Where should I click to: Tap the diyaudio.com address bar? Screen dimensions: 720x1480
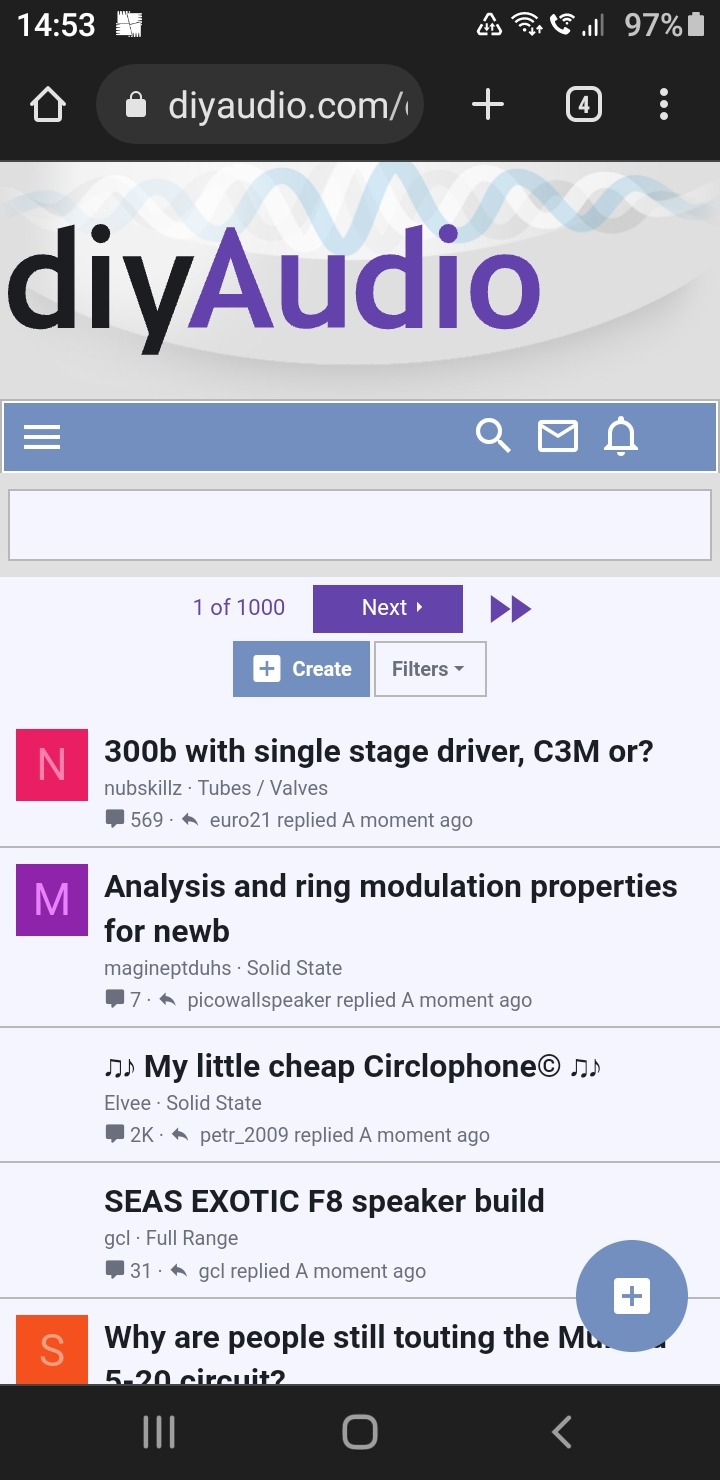pyautogui.click(x=260, y=104)
